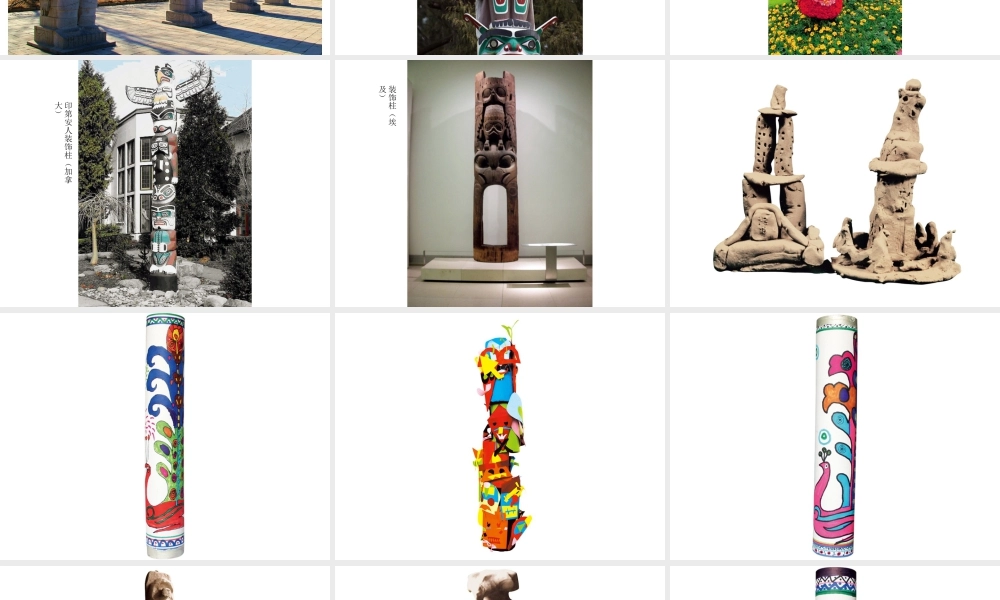Open the clay sculptures image

835,183
